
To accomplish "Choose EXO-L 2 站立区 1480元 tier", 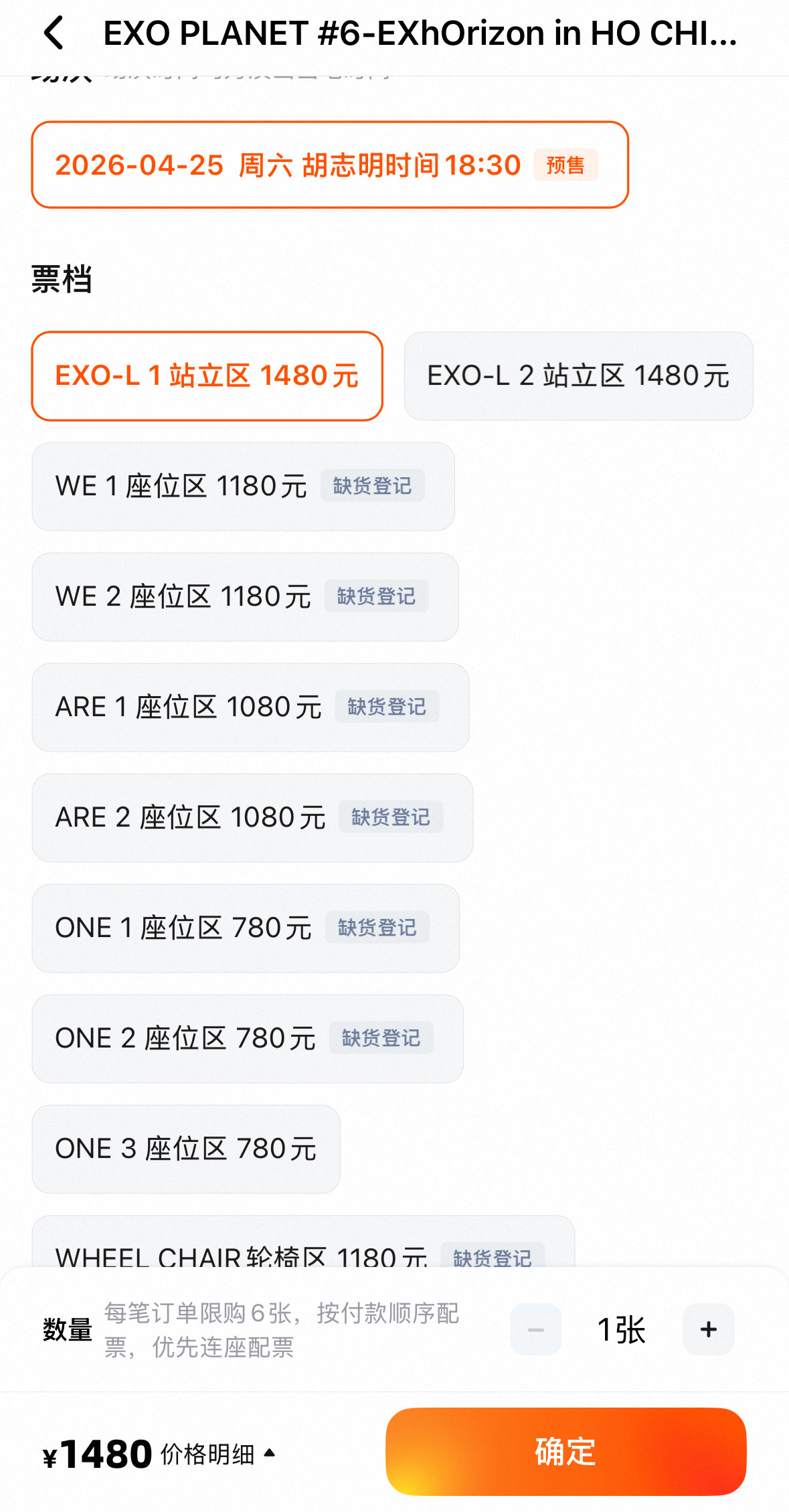I will [578, 376].
